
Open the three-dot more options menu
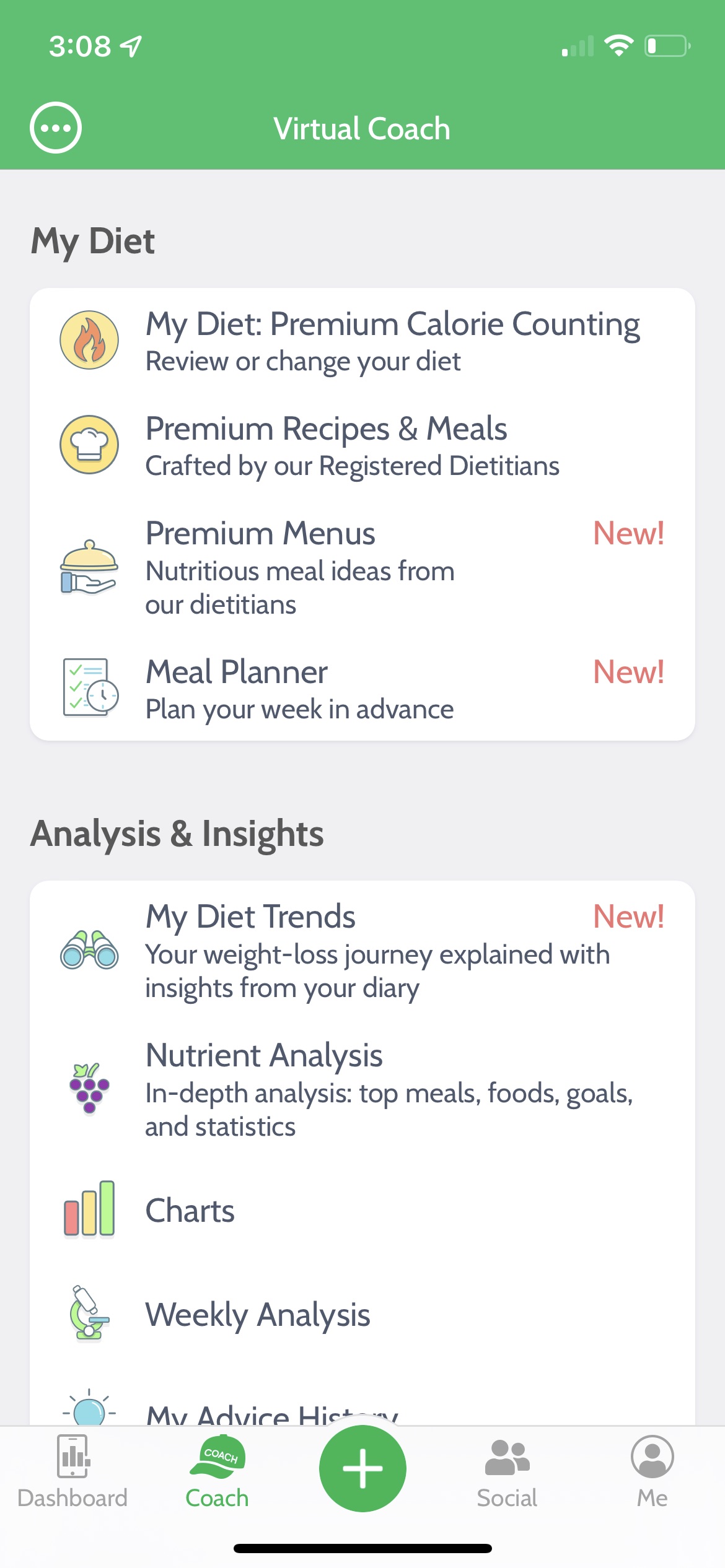56,128
